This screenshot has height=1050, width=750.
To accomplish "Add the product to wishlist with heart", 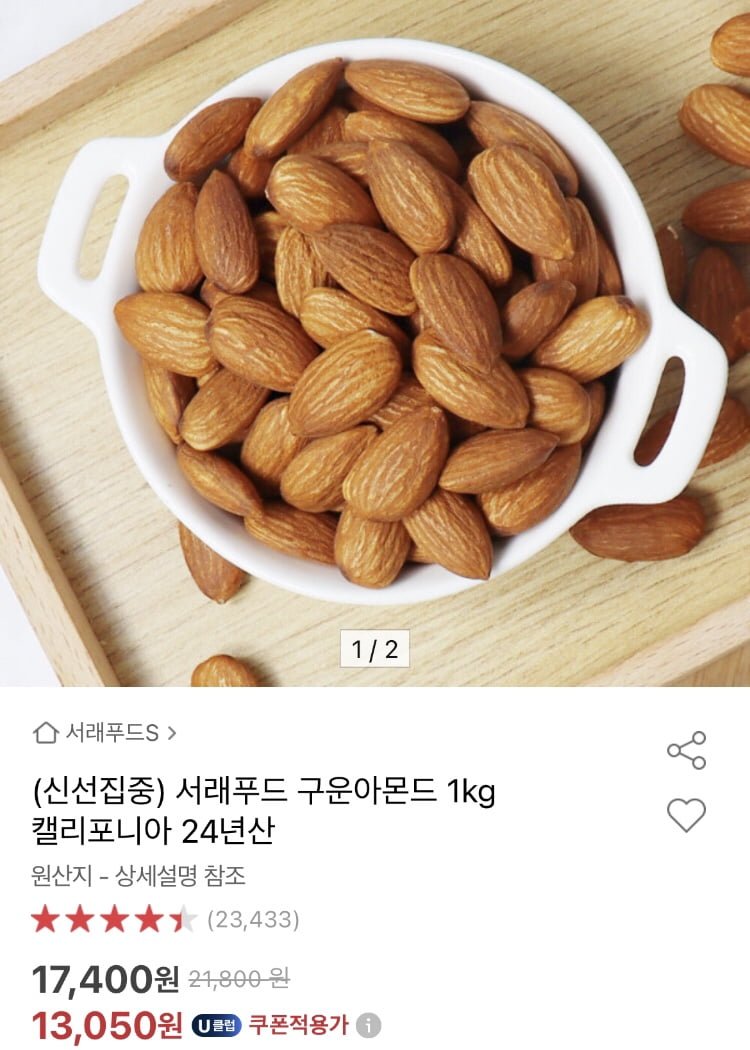I will pyautogui.click(x=686, y=815).
